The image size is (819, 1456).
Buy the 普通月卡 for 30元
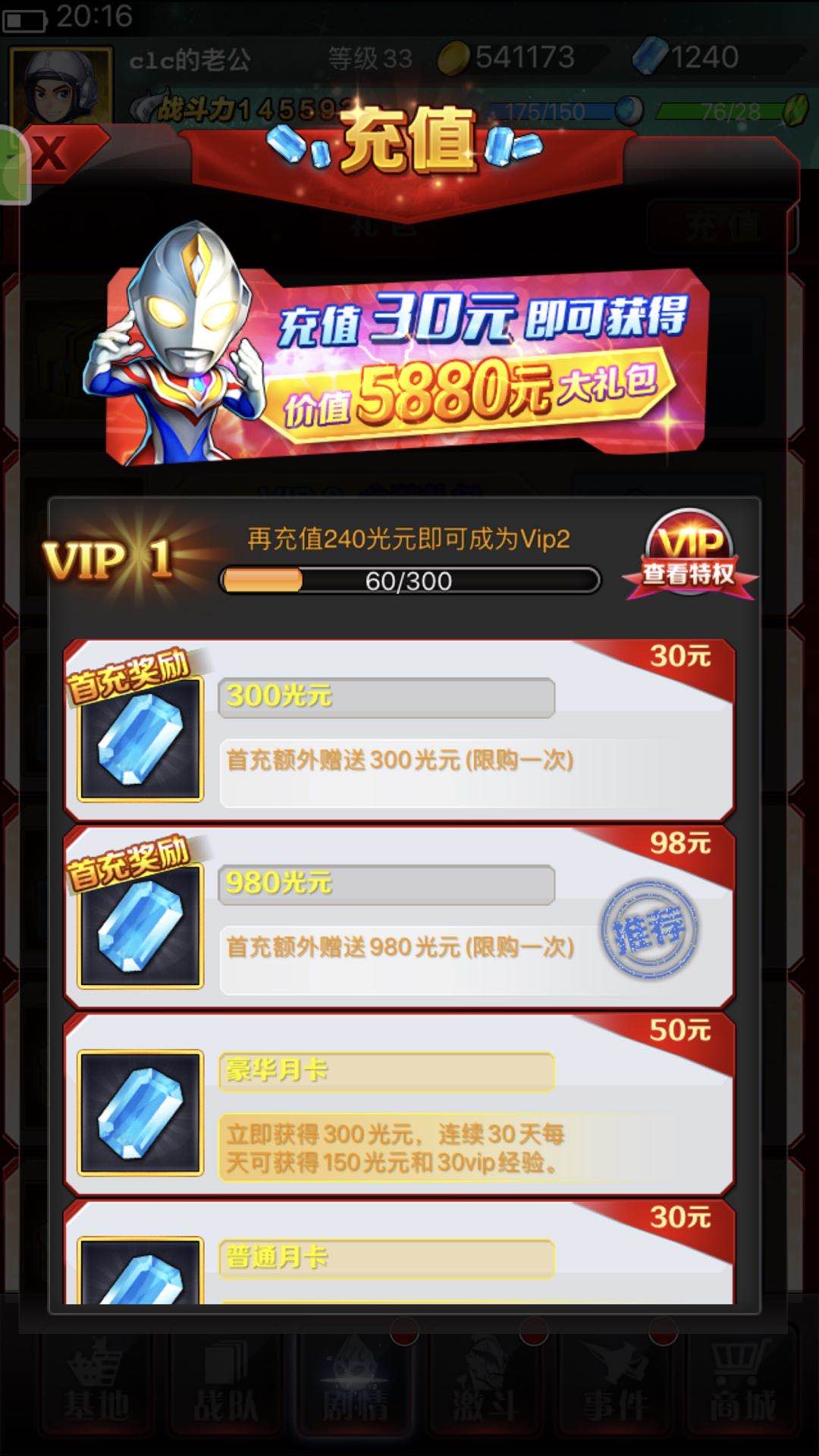[400, 1255]
